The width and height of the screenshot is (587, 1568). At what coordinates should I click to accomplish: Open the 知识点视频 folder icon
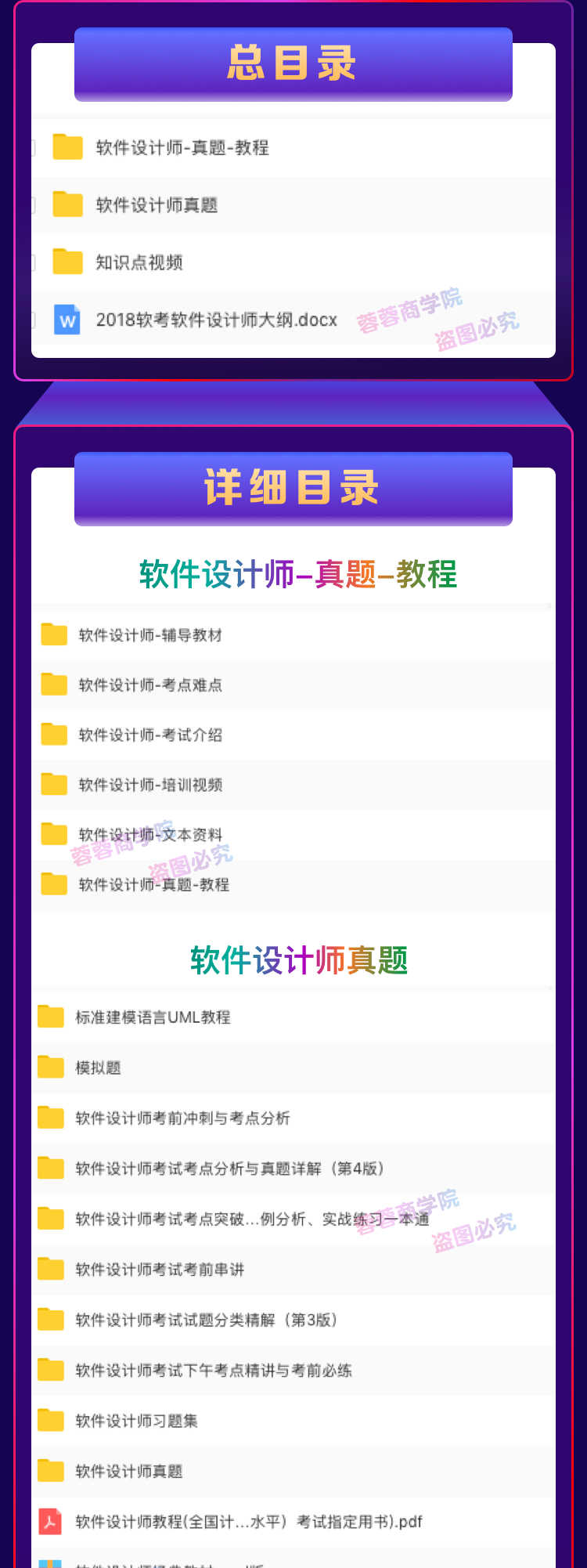click(67, 262)
